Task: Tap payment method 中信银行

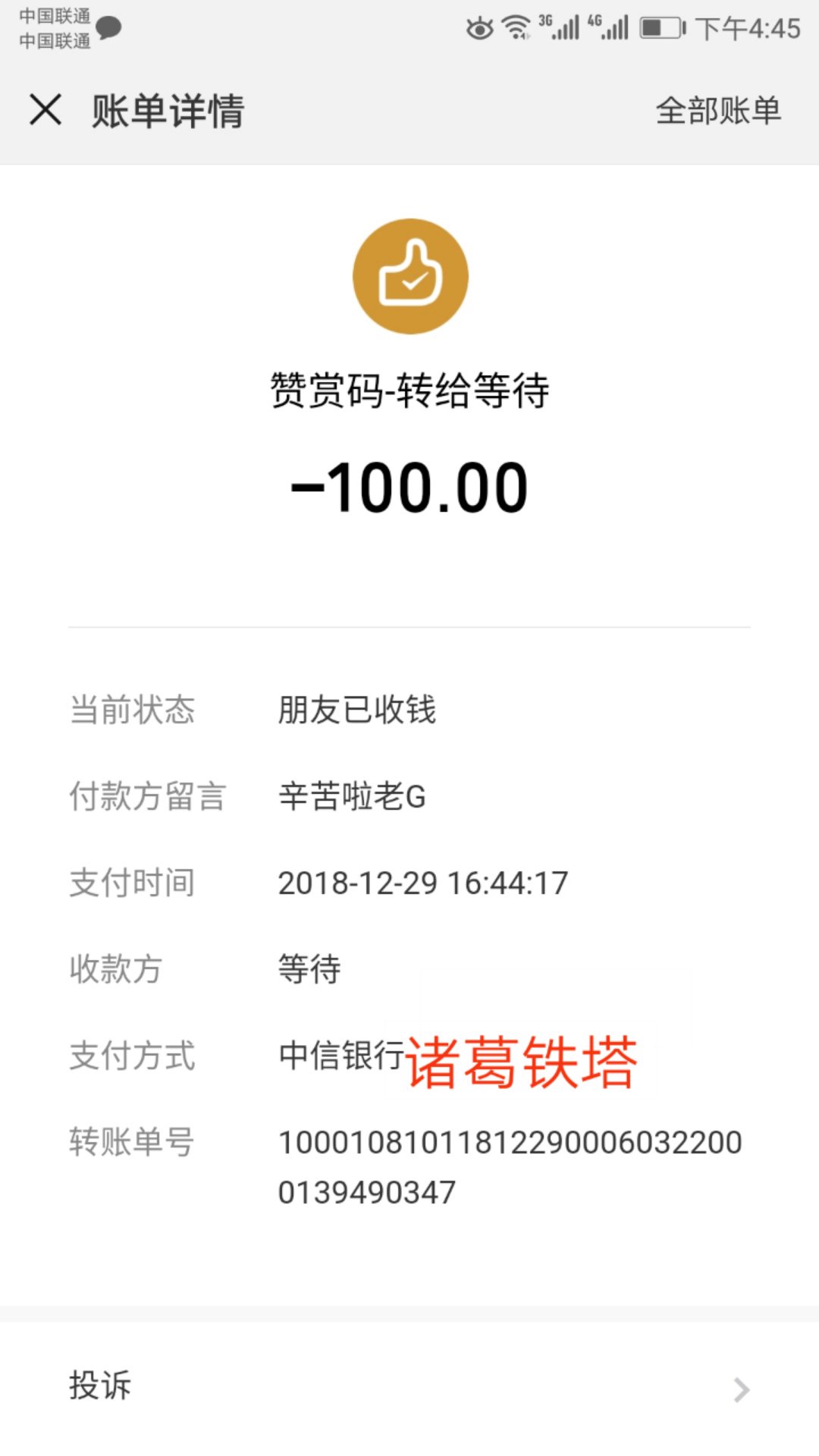Action: pyautogui.click(x=340, y=1055)
